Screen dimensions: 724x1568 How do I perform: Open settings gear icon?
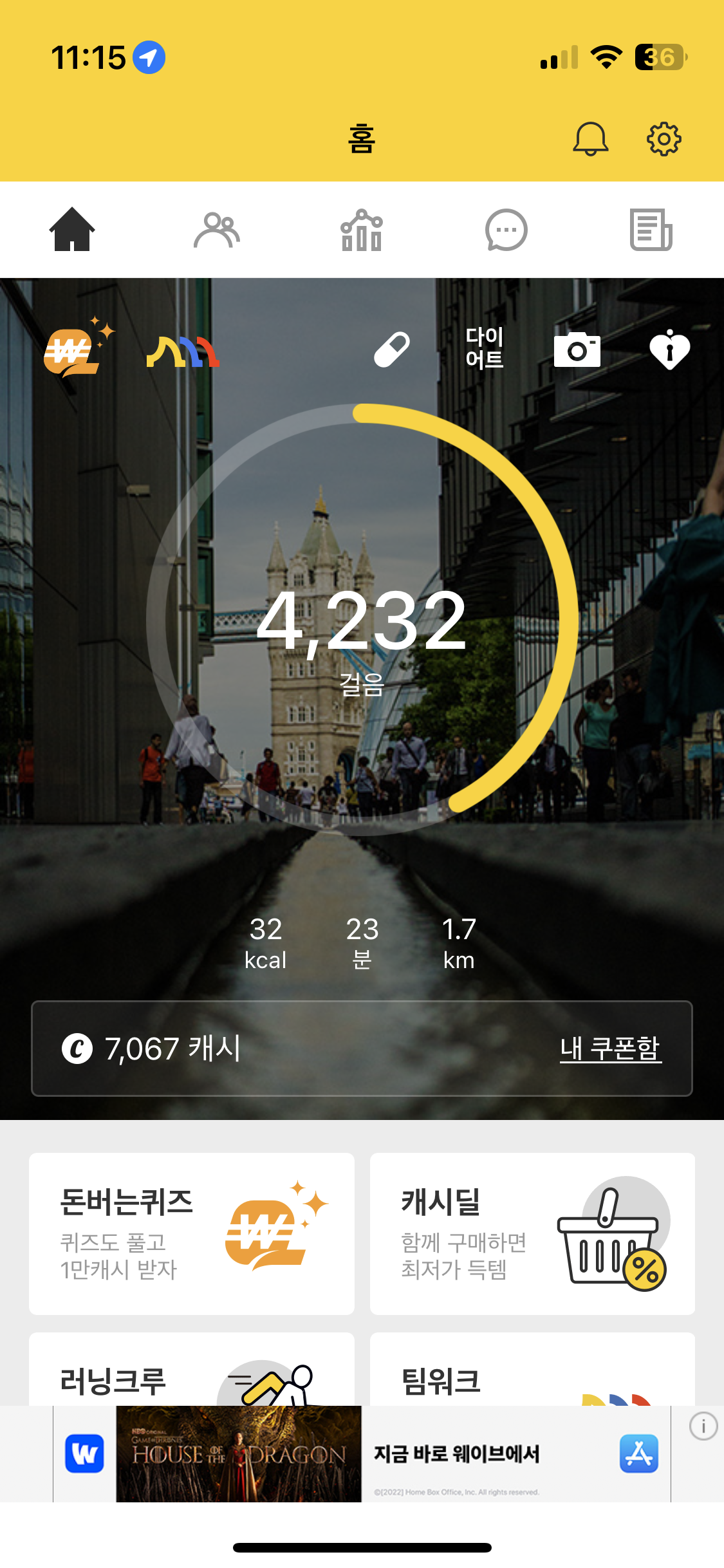[664, 138]
